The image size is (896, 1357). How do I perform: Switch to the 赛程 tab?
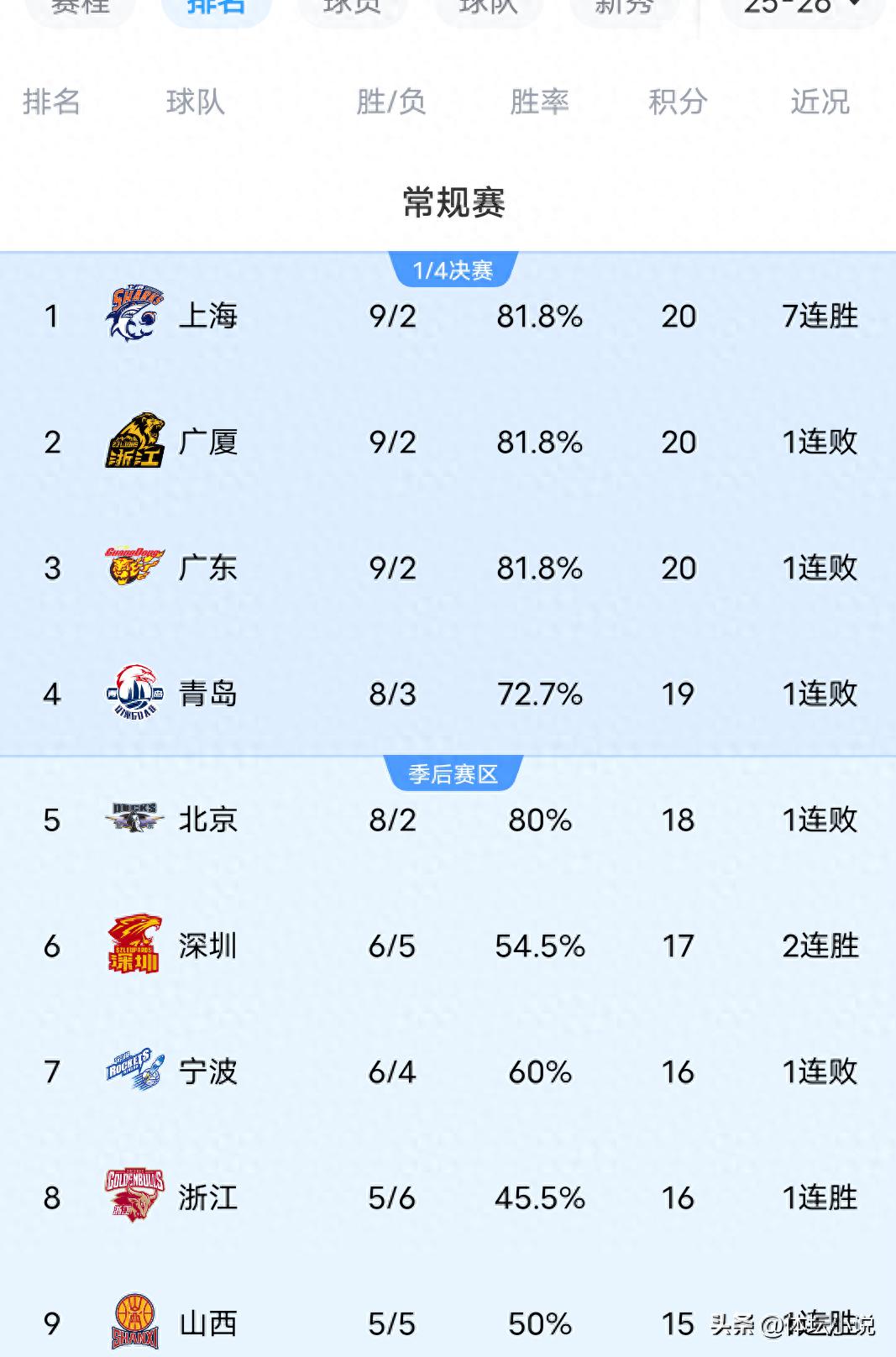tap(81, 8)
